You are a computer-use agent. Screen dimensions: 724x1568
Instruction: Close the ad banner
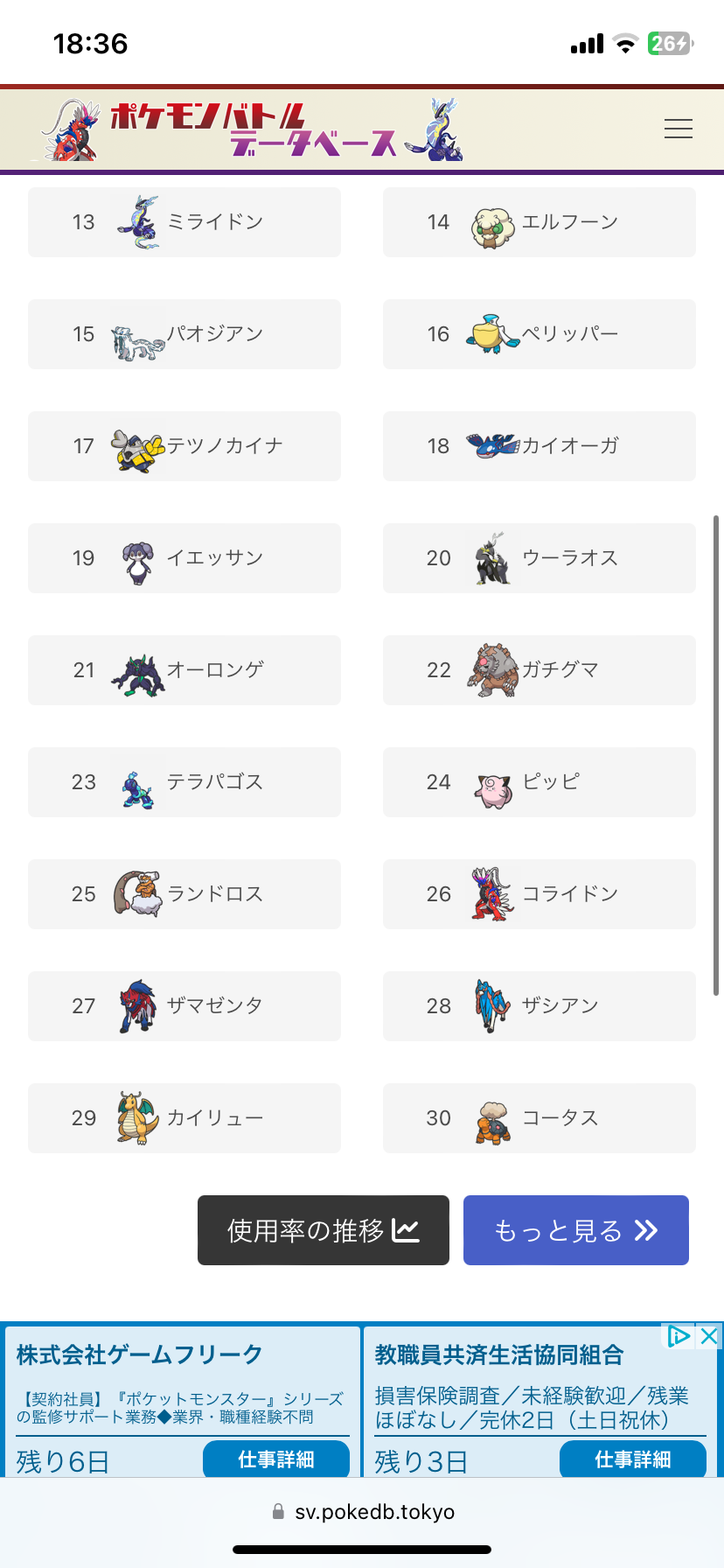709,1336
